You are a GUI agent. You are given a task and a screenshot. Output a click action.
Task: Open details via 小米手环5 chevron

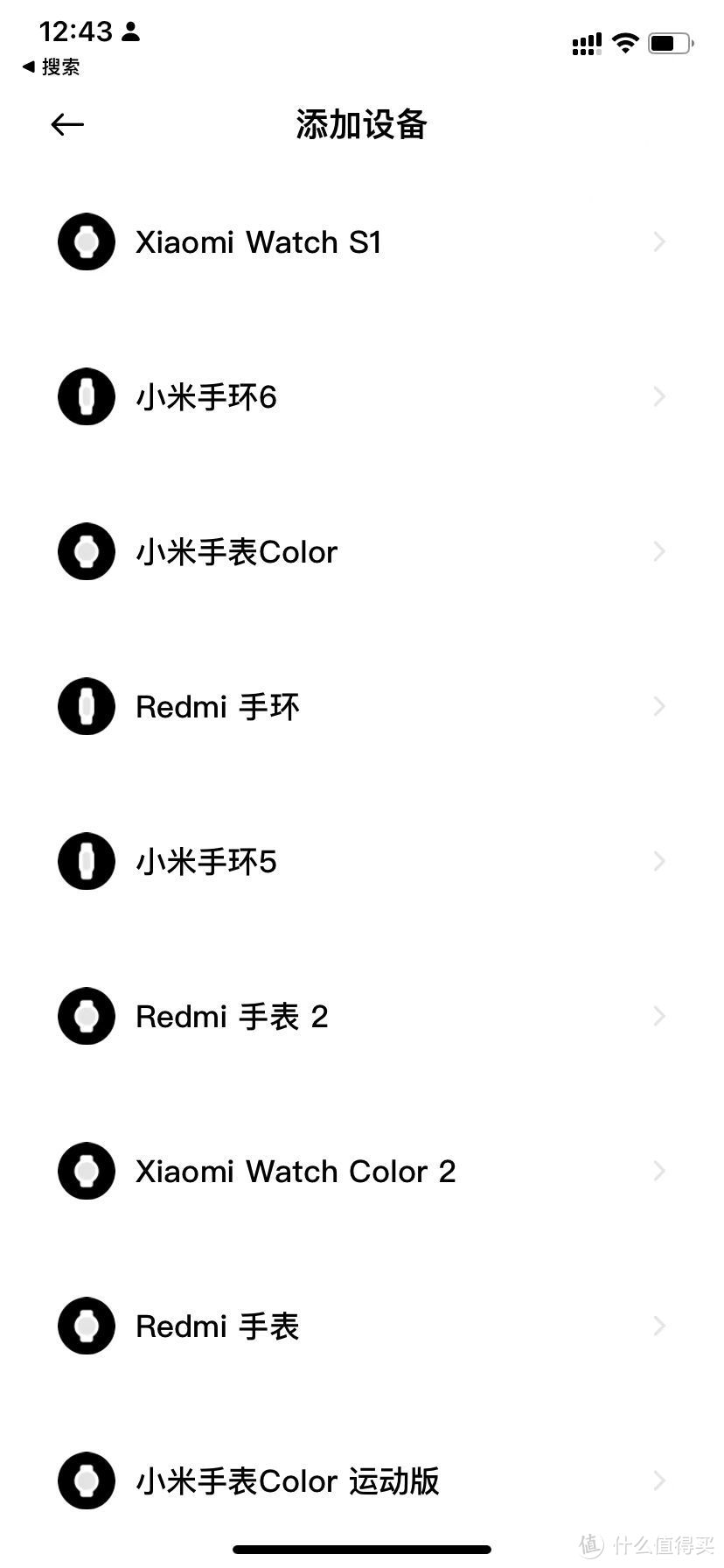pyautogui.click(x=658, y=861)
